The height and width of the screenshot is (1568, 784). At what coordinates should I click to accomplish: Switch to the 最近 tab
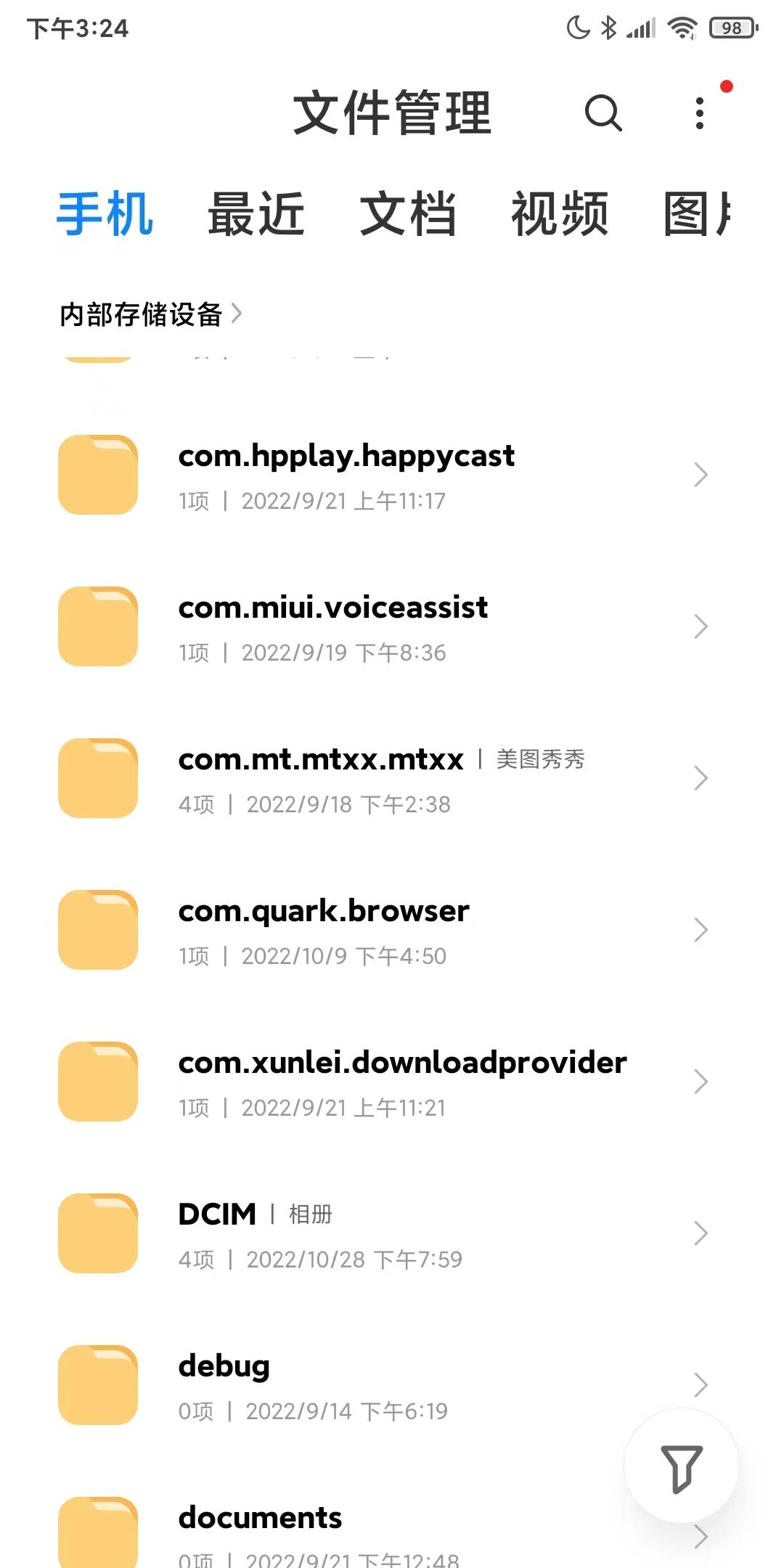(x=255, y=214)
